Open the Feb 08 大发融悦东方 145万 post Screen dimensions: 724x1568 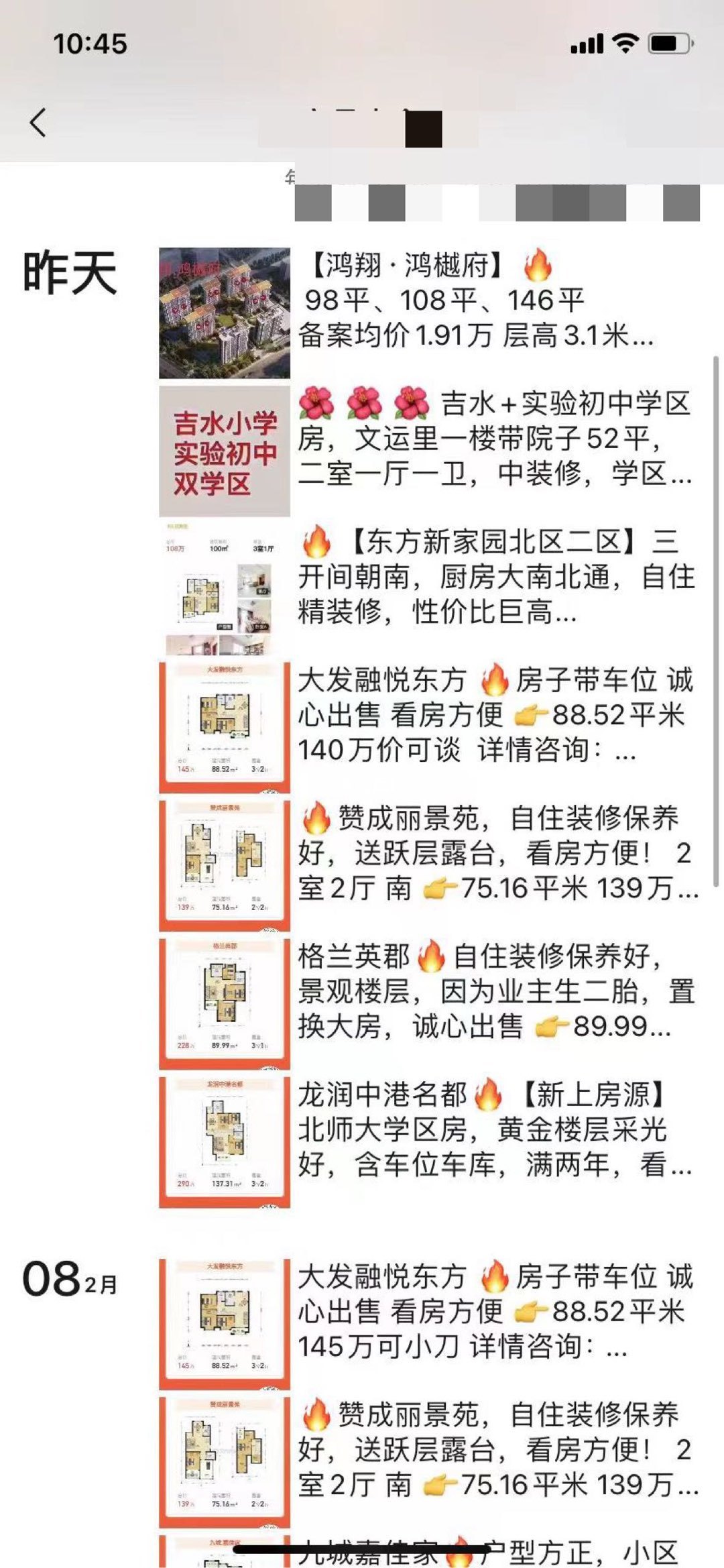tap(495, 1312)
